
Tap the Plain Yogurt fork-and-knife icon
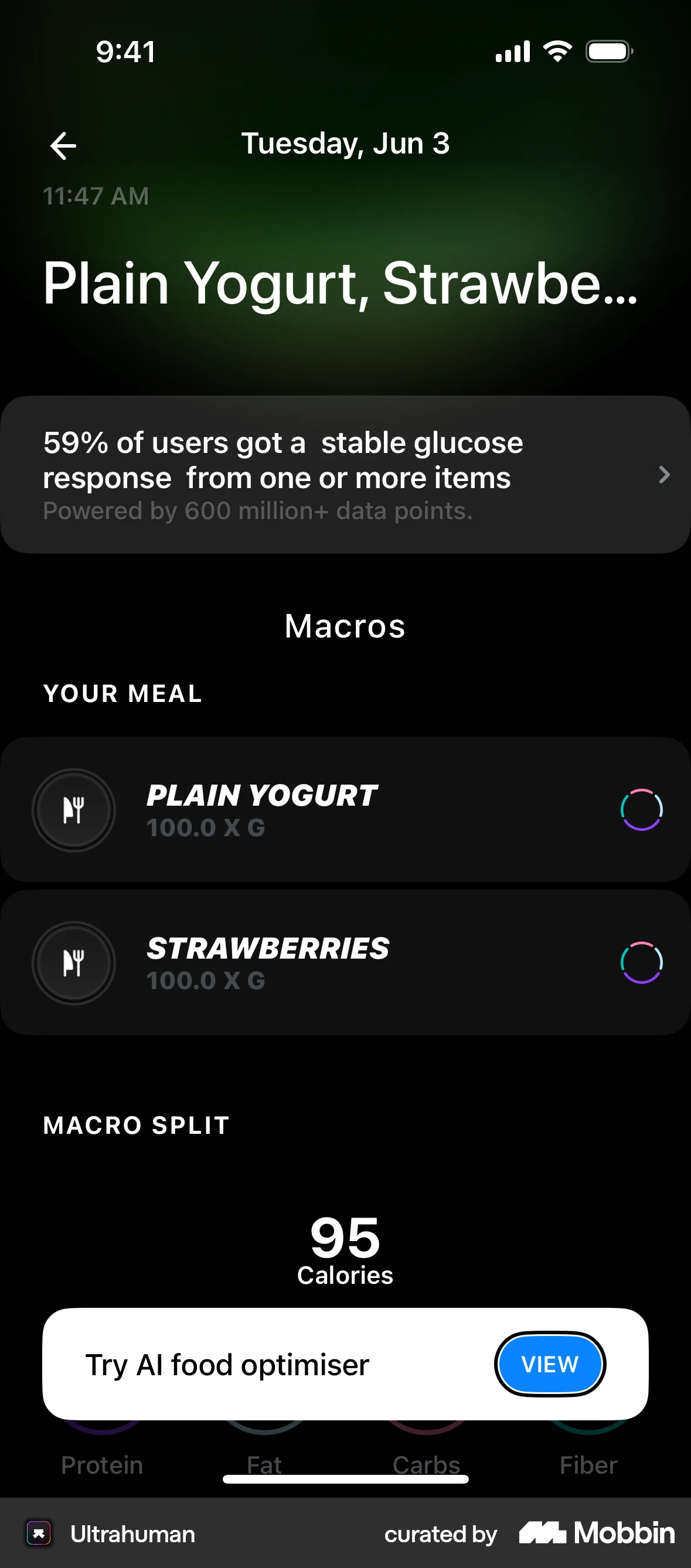[73, 810]
